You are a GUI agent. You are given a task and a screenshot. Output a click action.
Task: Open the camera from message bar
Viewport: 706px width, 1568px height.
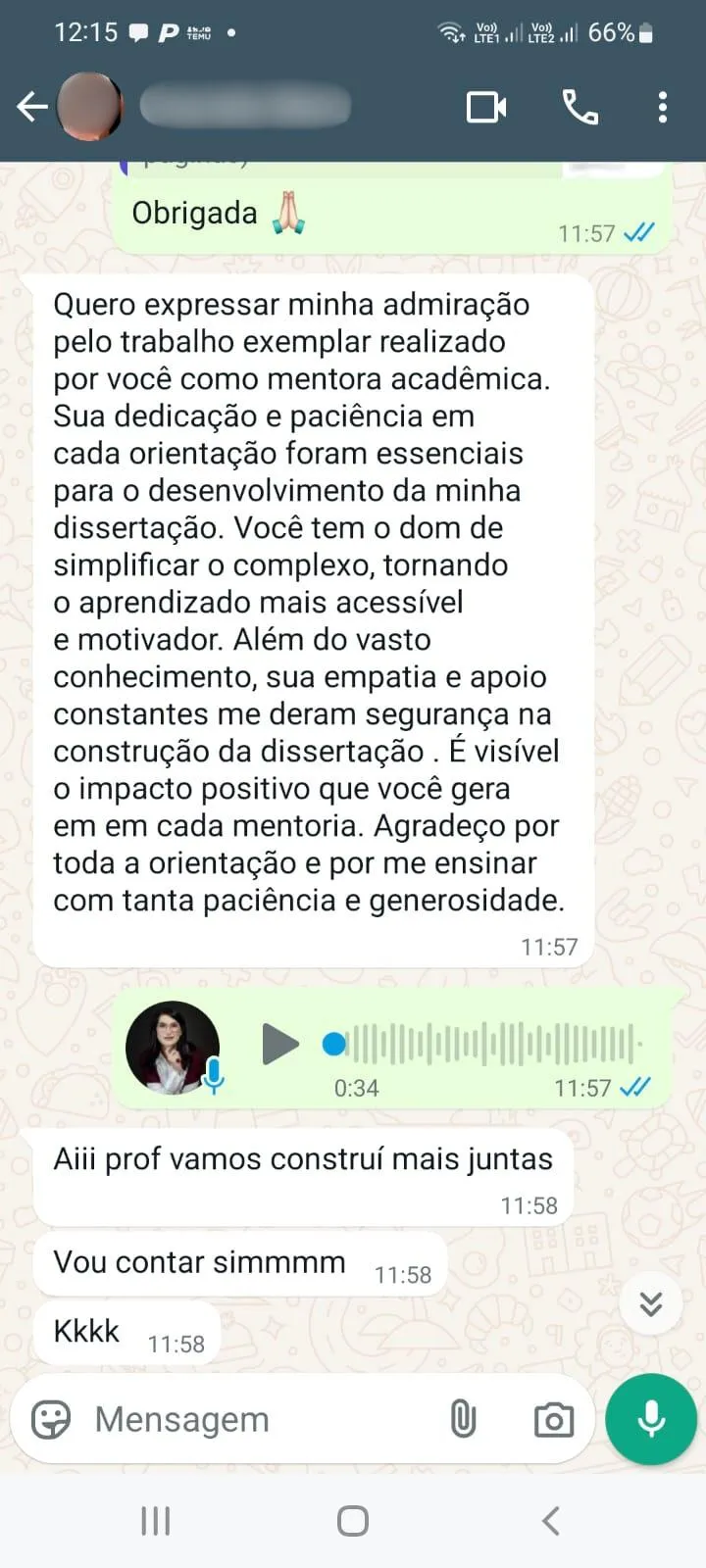tap(554, 1419)
